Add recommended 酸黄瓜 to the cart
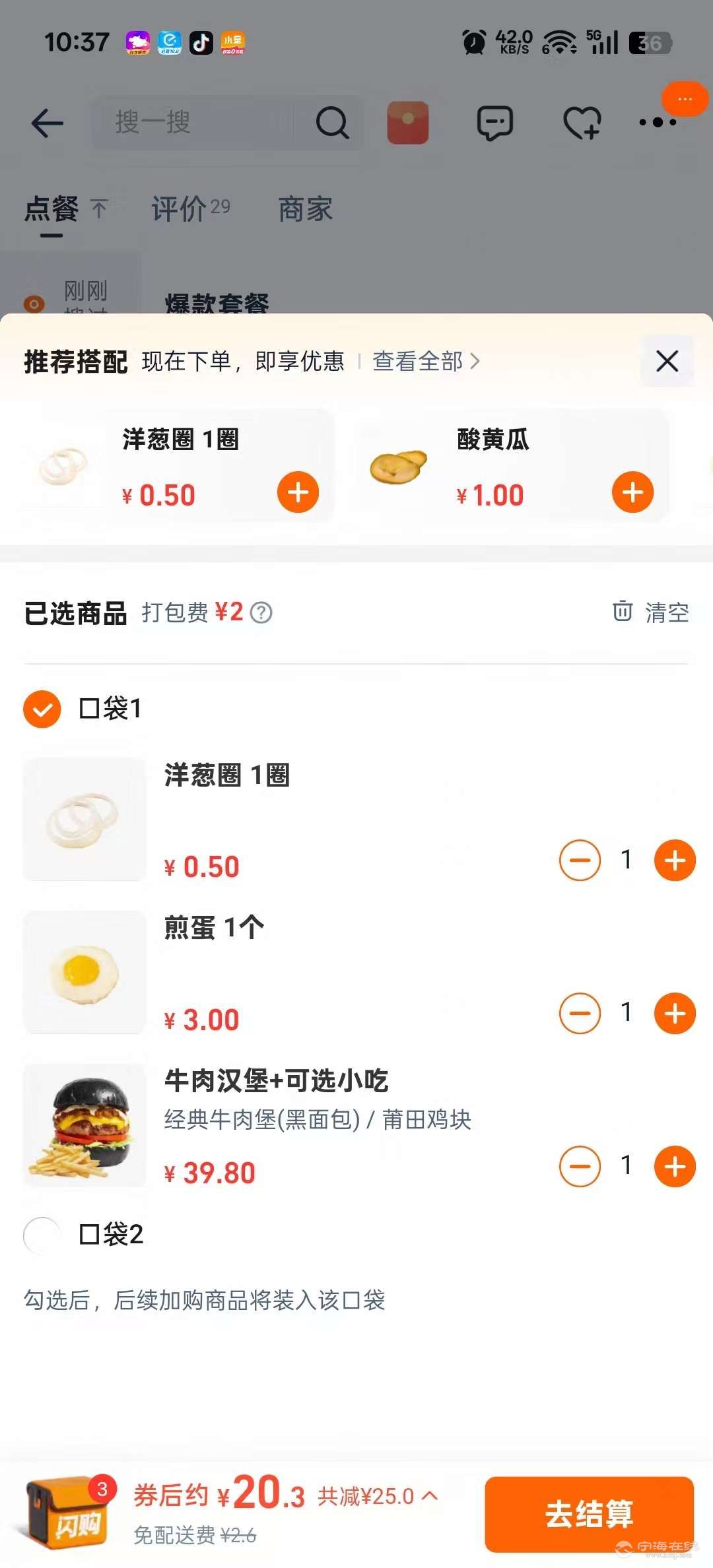This screenshot has width=713, height=1568. pos(632,492)
